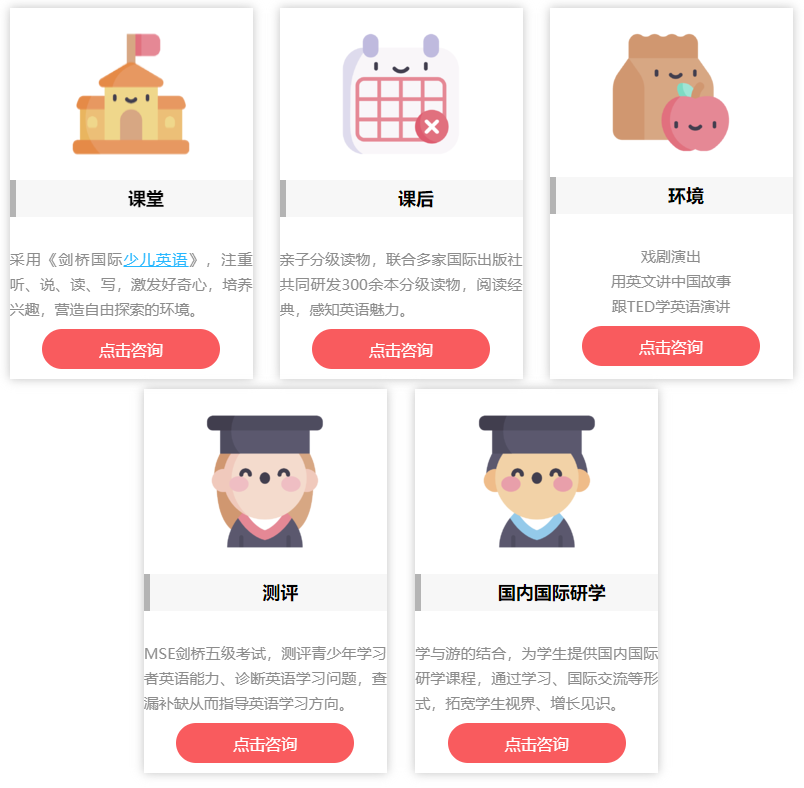This screenshot has width=804, height=788.
Task: Select 点击咨询 under 环境 card
Action: coord(671,347)
